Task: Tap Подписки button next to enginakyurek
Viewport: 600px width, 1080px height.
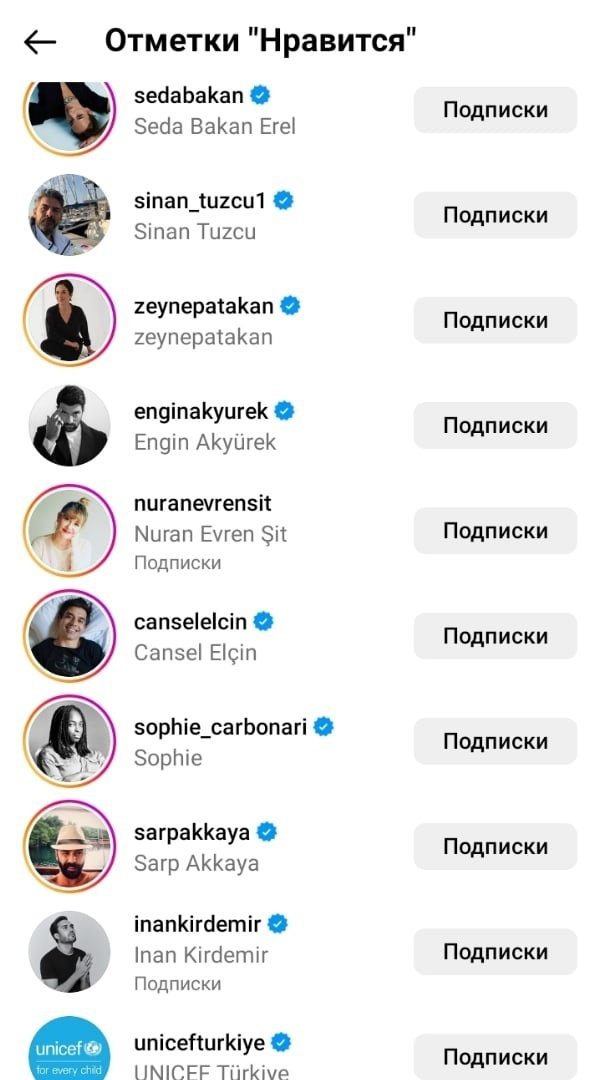Action: click(x=495, y=425)
